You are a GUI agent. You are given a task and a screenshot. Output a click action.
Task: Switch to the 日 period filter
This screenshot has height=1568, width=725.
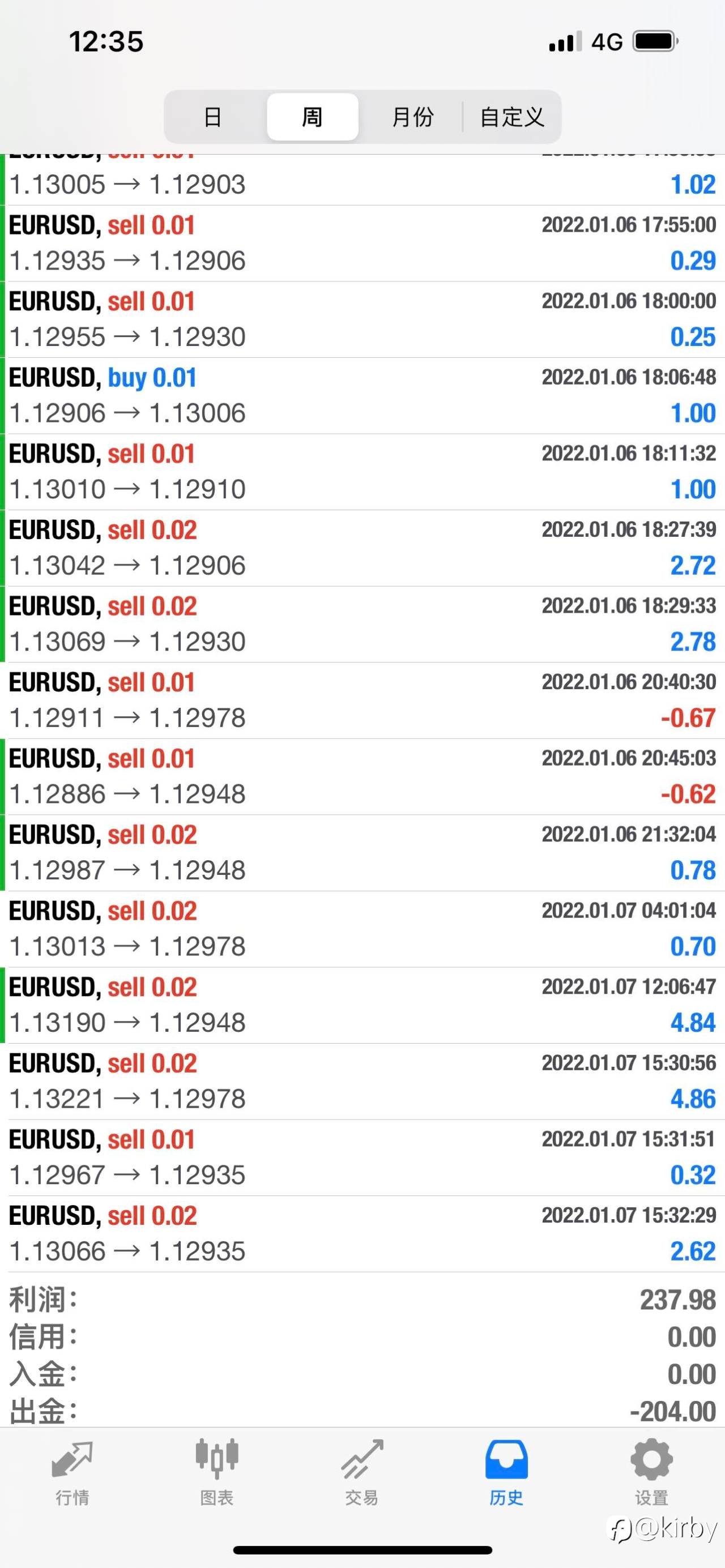pos(213,116)
